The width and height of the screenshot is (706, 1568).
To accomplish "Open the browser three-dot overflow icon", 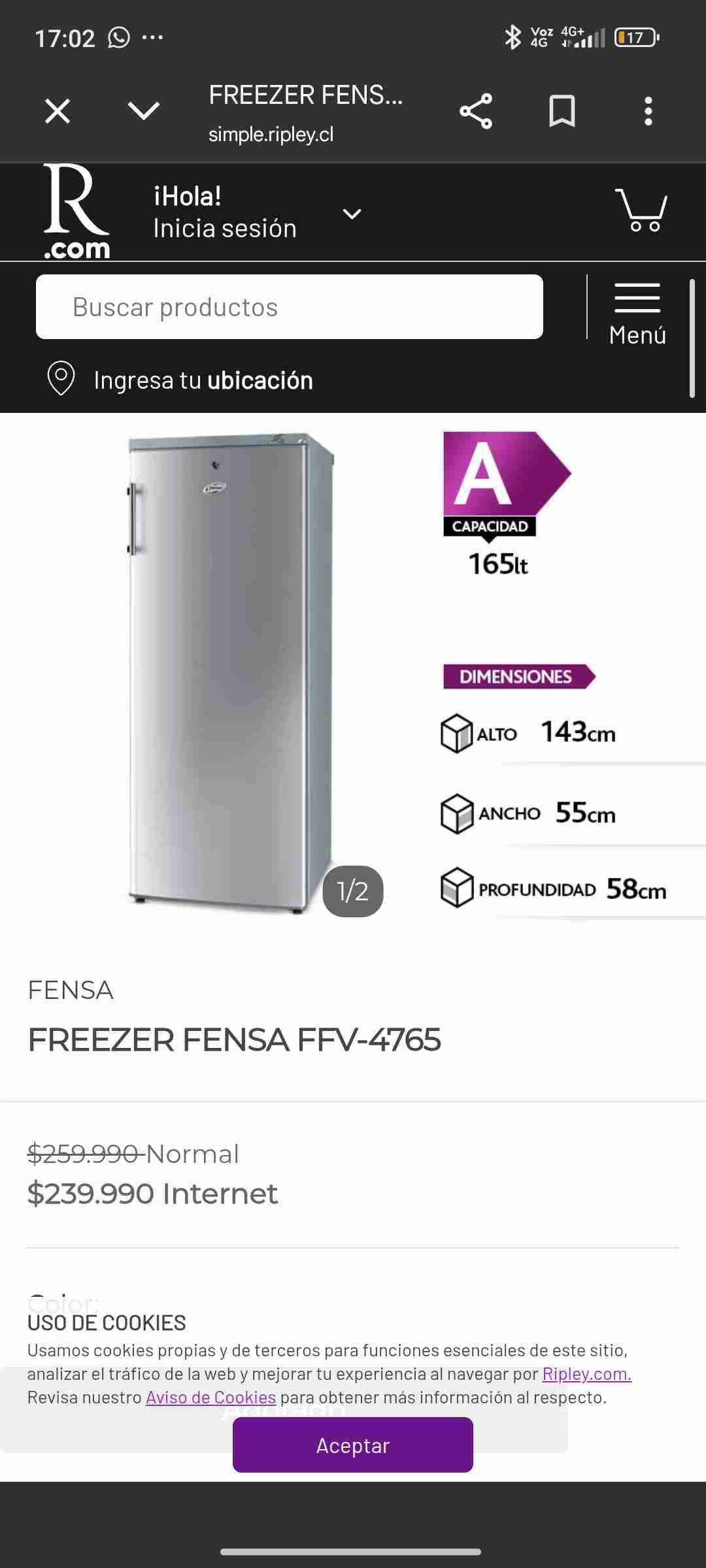I will coord(648,111).
